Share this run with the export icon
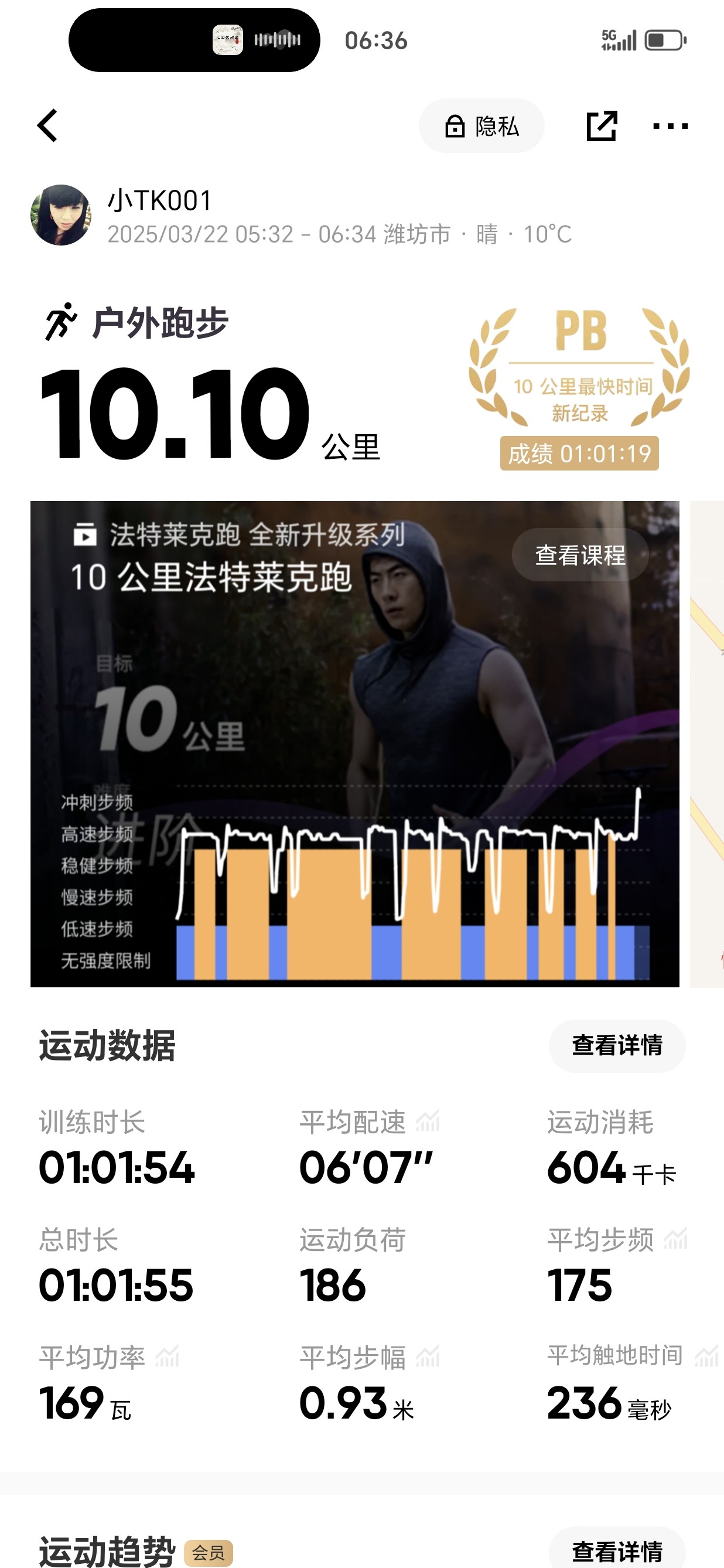724x1568 pixels. [x=601, y=126]
